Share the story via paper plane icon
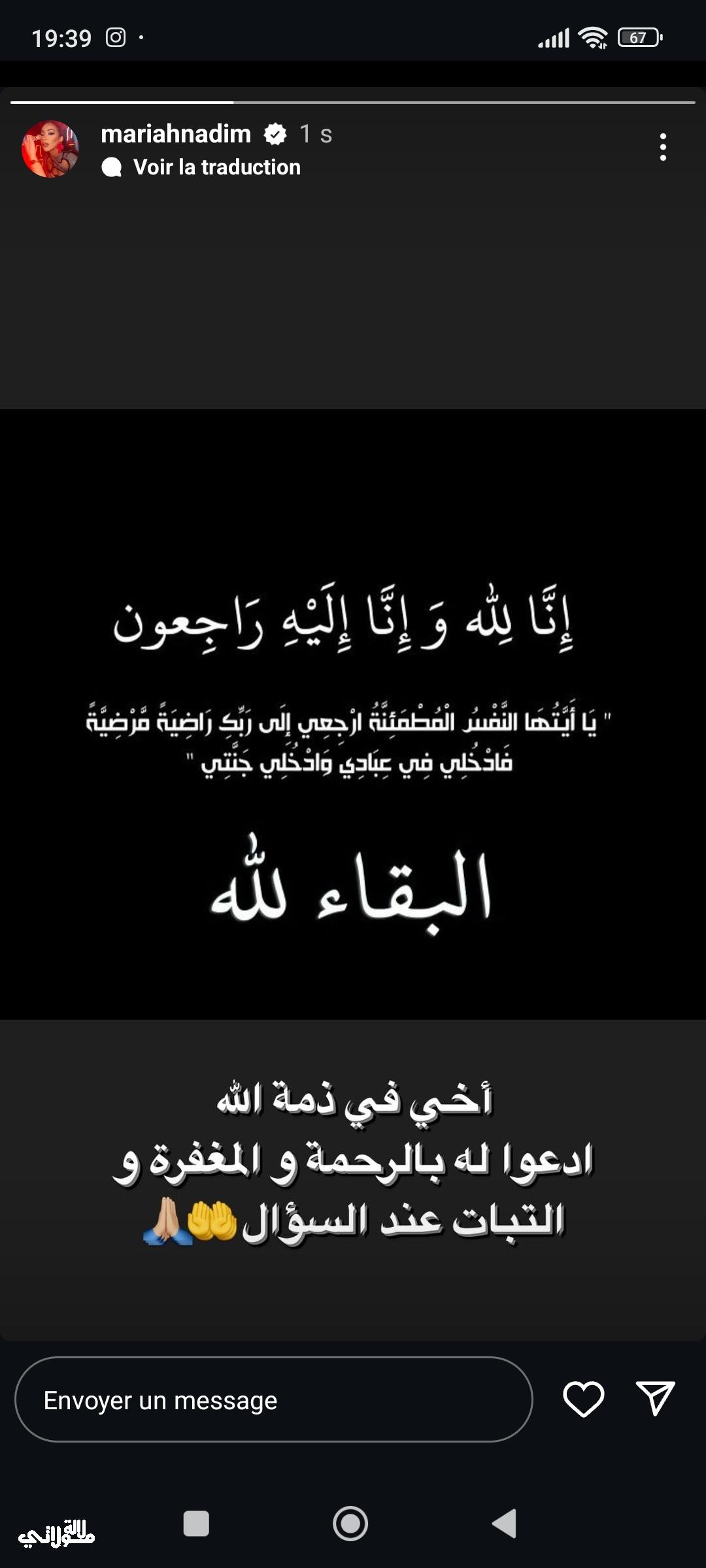 (655, 1399)
